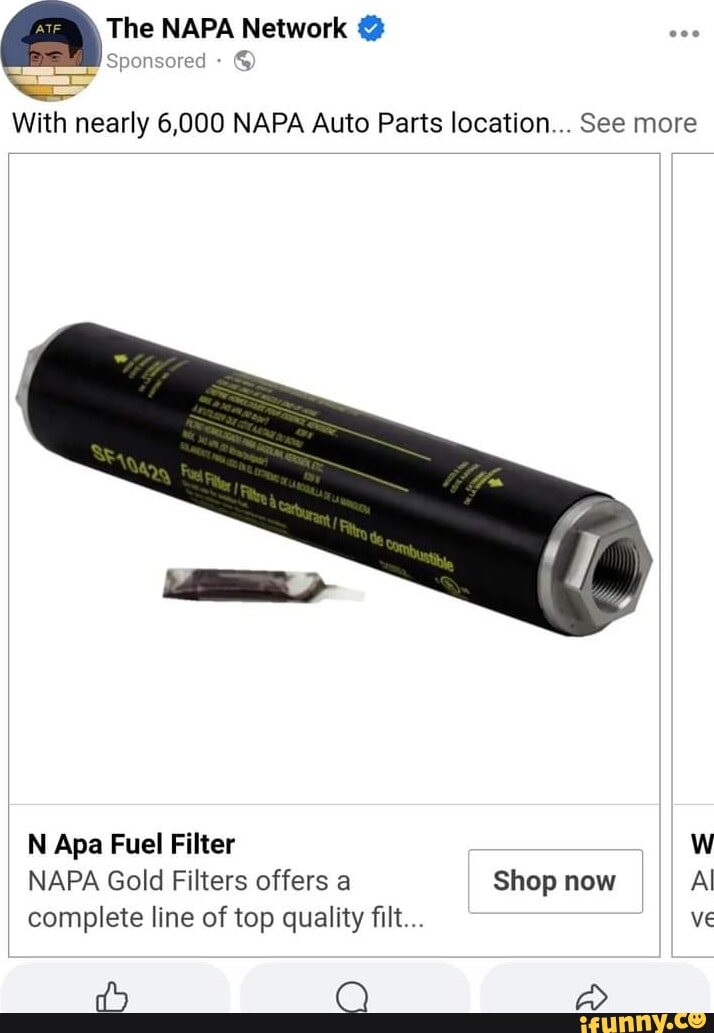Like The NAPA Network post
Image resolution: width=714 pixels, height=1033 pixels.
pyautogui.click(x=111, y=997)
